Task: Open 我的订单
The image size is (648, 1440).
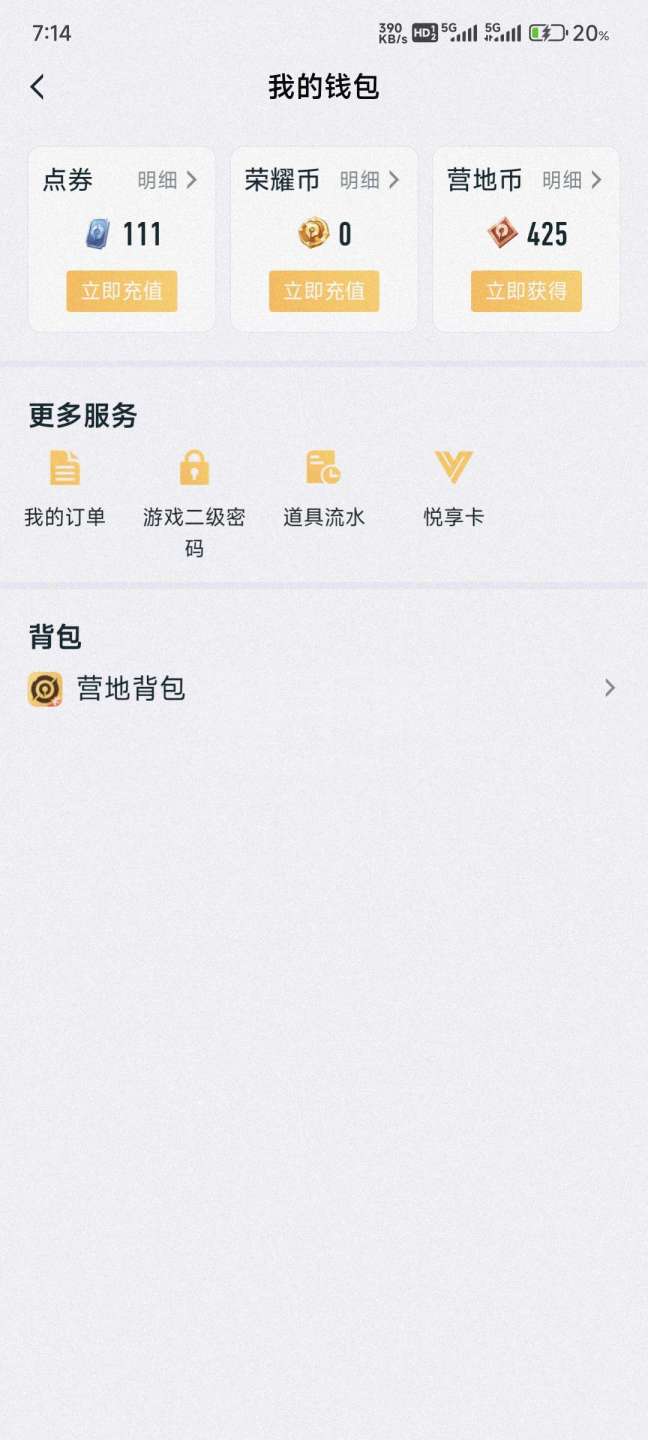Action: point(65,489)
